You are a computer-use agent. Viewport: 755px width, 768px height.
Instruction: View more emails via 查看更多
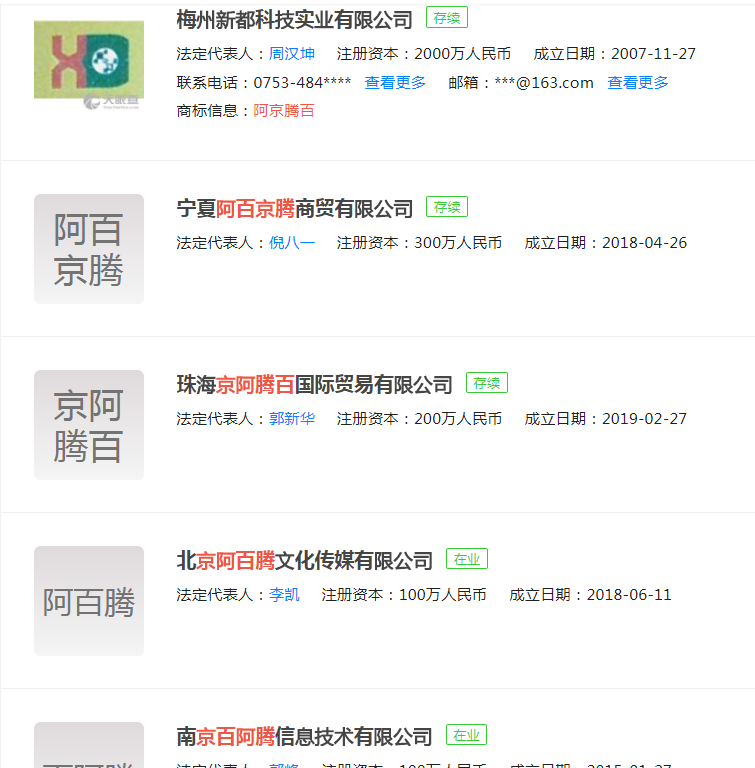pos(638,83)
